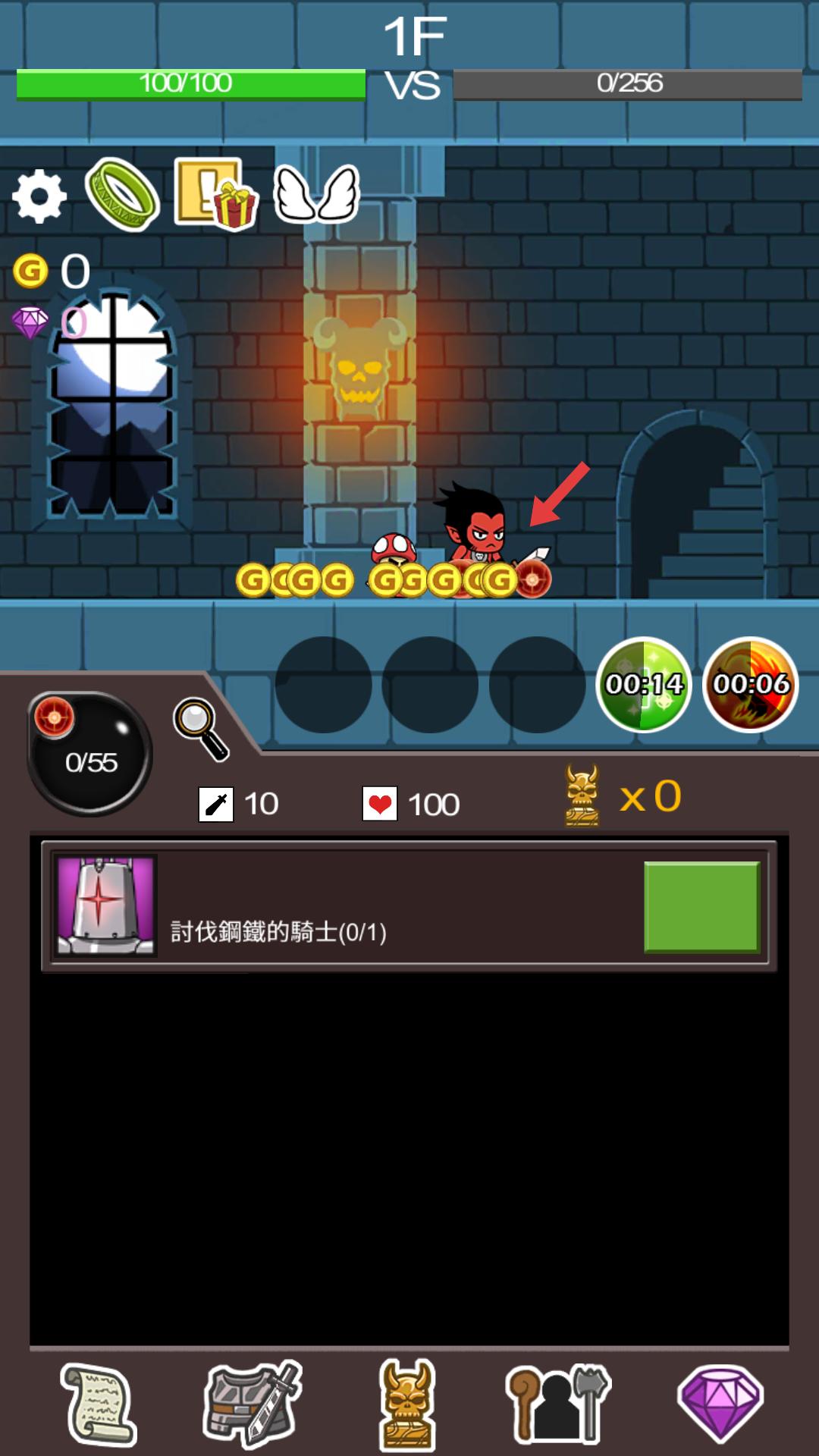Open the settings gear
The width and height of the screenshot is (819, 1456).
pyautogui.click(x=39, y=196)
